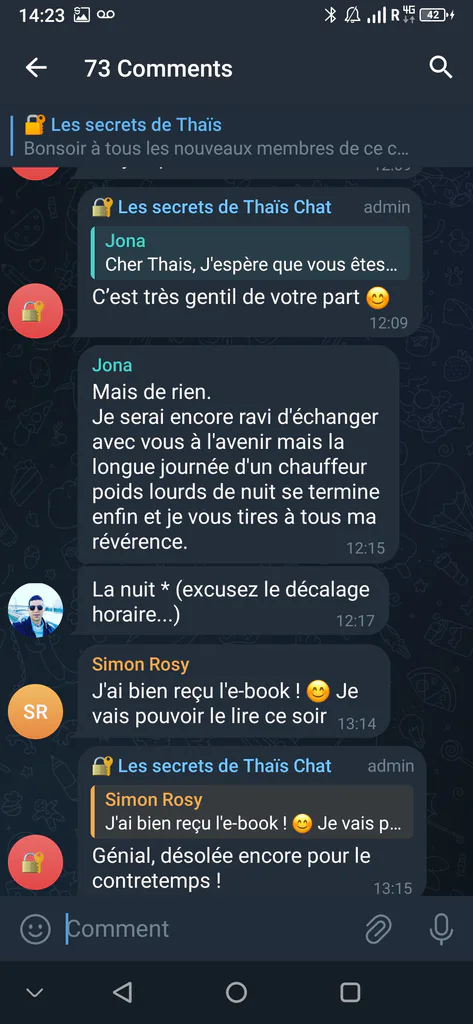The image size is (473, 1024).
Task: Open the recent apps overview
Action: pyautogui.click(x=350, y=992)
